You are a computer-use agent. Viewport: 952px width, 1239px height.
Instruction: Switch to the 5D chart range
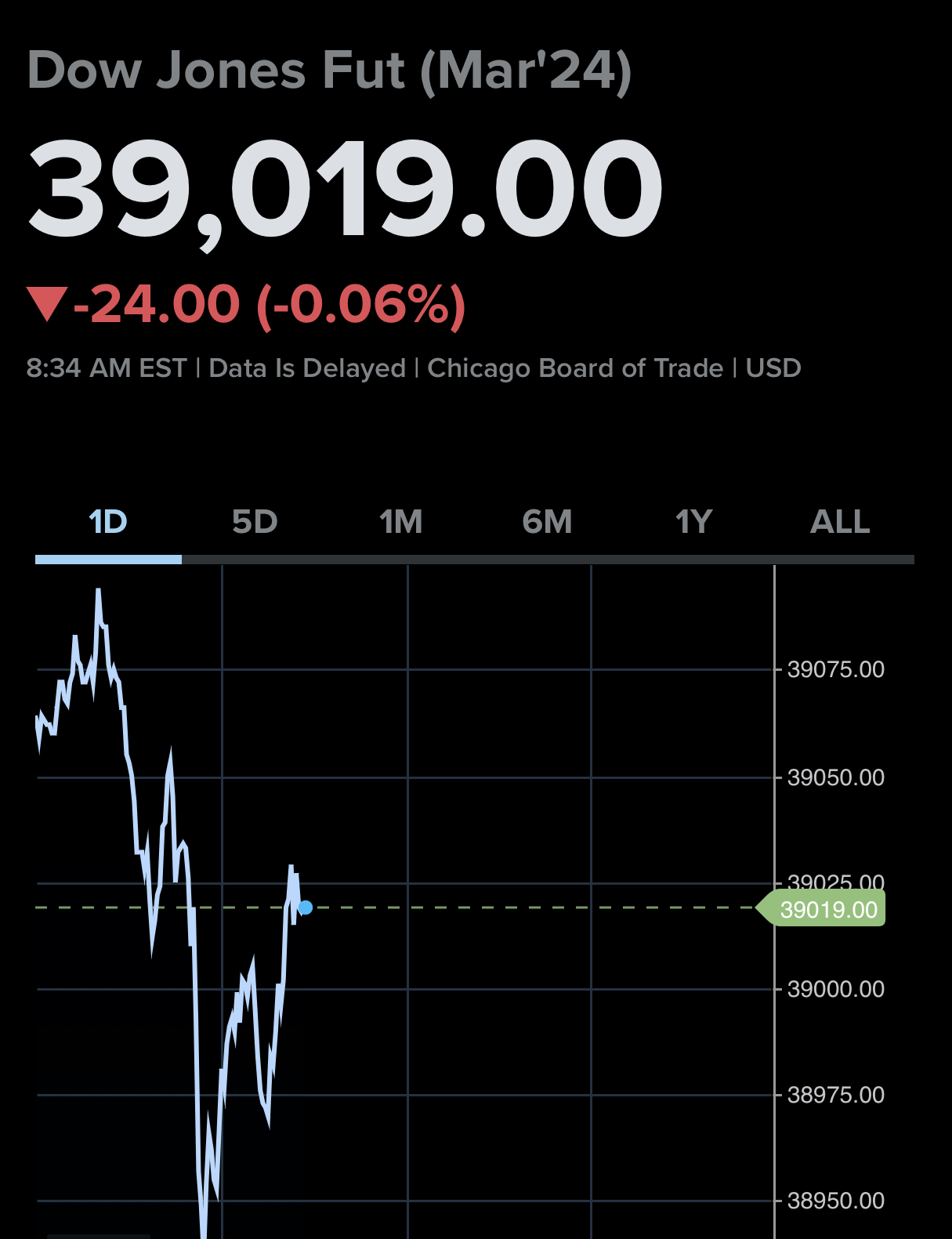click(255, 522)
